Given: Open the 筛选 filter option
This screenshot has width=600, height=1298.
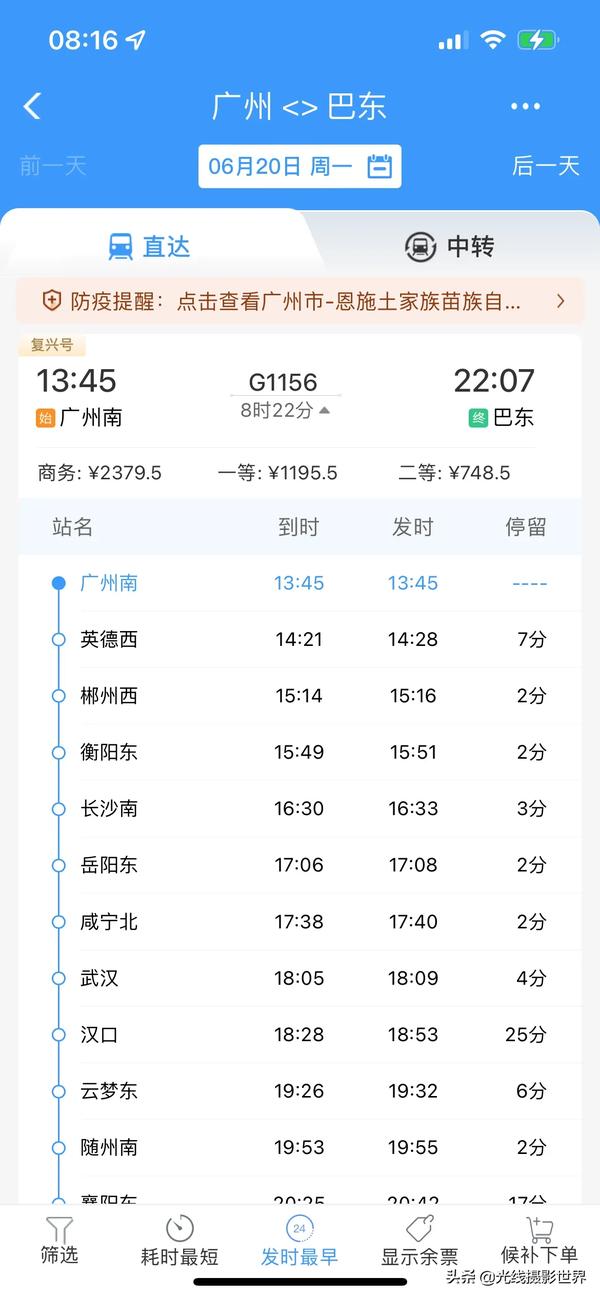Looking at the screenshot, I should pyautogui.click(x=60, y=1241).
